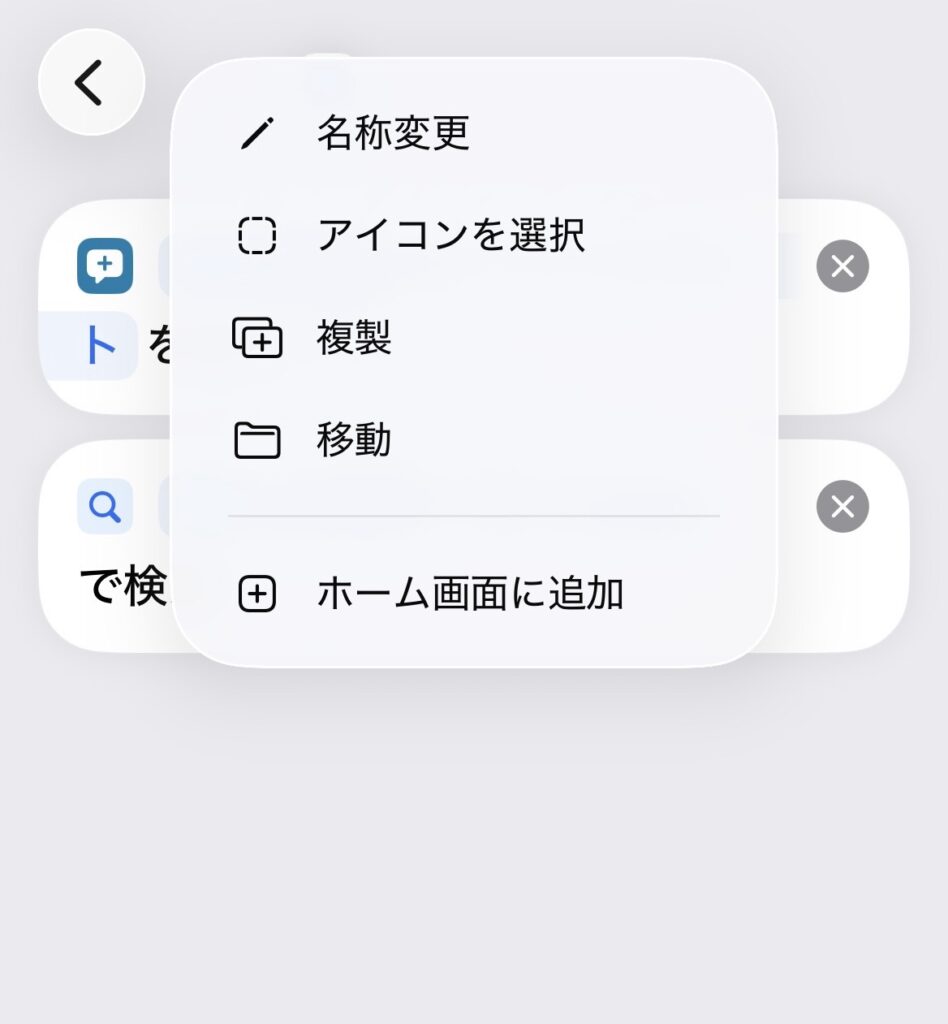Viewport: 948px width, 1024px height.
Task: Click the duplicate icon next to 複製
Action: click(259, 338)
